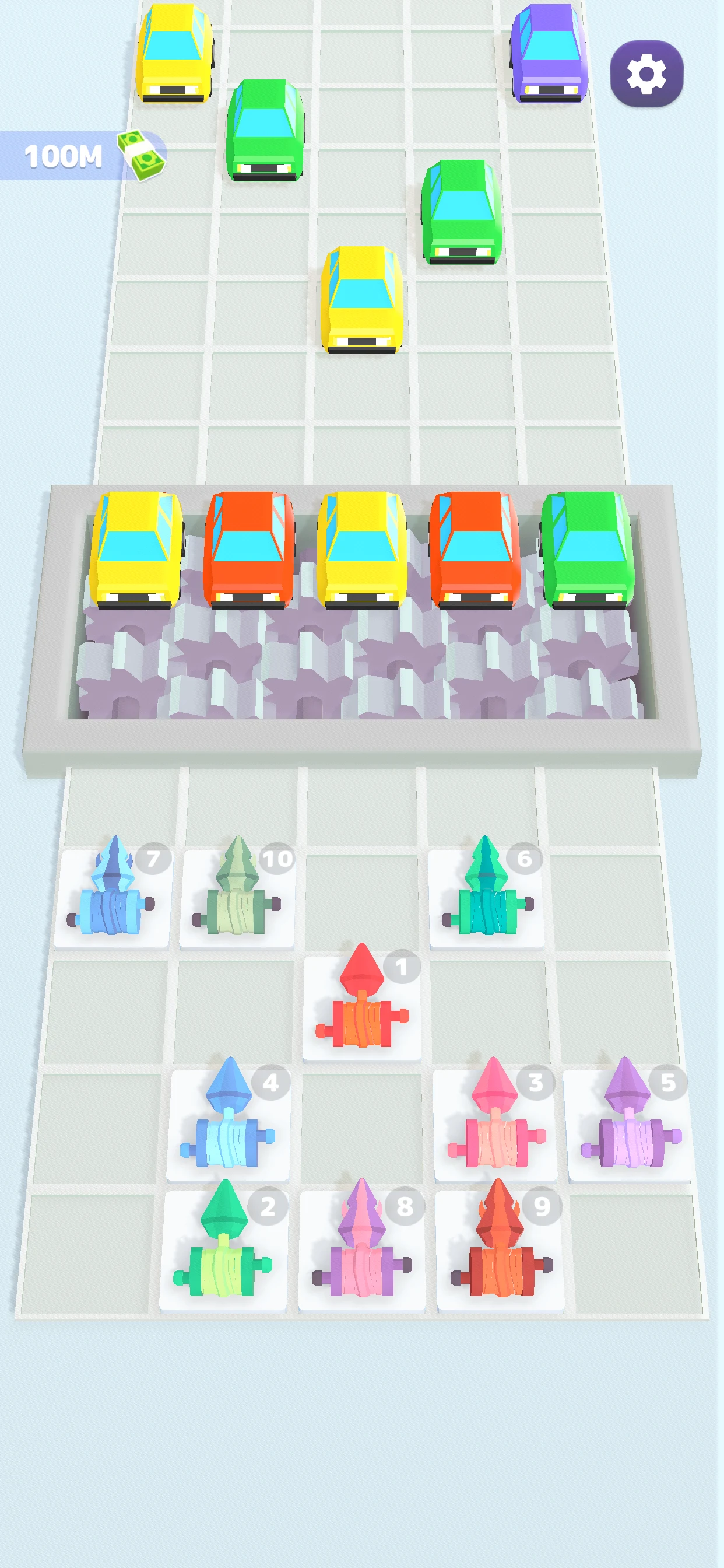The image size is (724, 1568).
Task: Select the pink spool numbered 3
Action: click(495, 1126)
